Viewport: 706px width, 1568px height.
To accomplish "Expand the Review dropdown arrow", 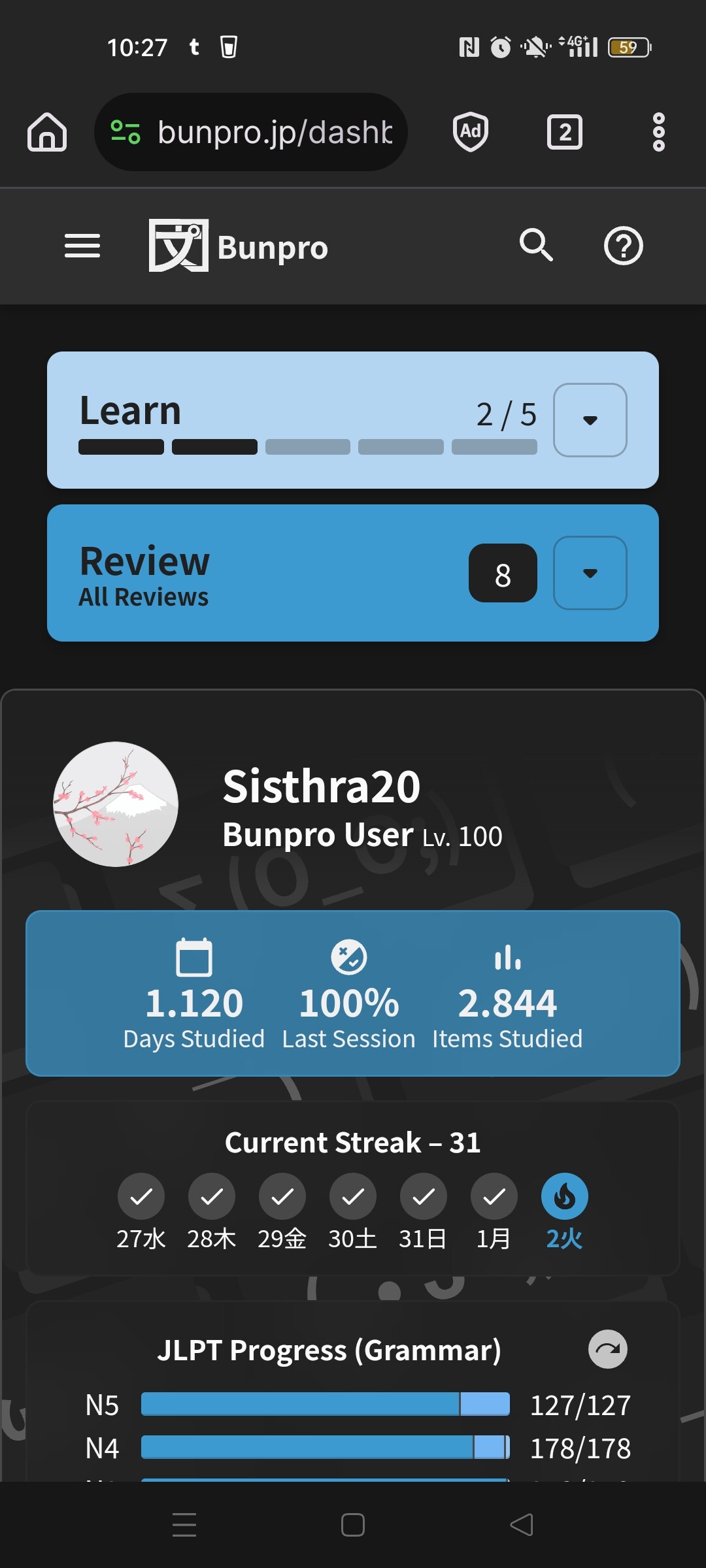I will tap(590, 573).
